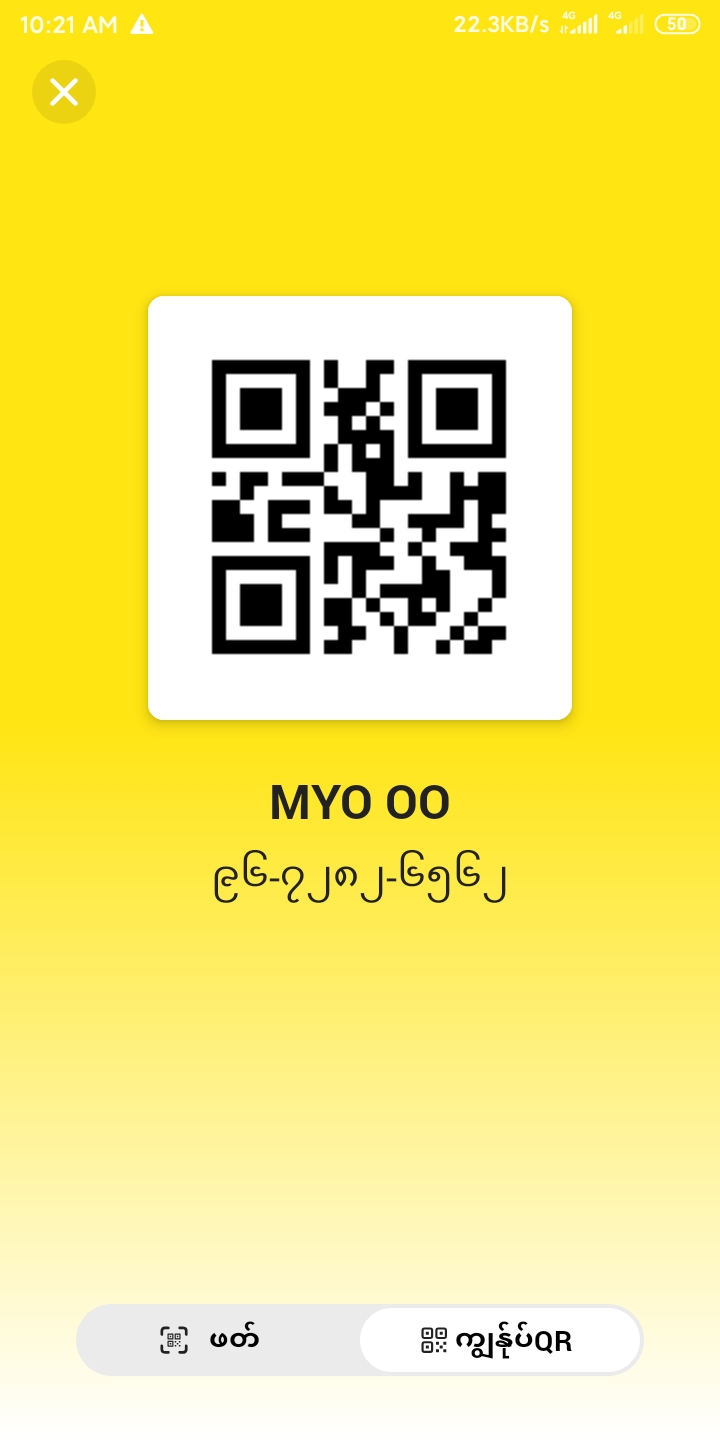The width and height of the screenshot is (720, 1440).
Task: Close the QR code screen
Action: click(64, 92)
